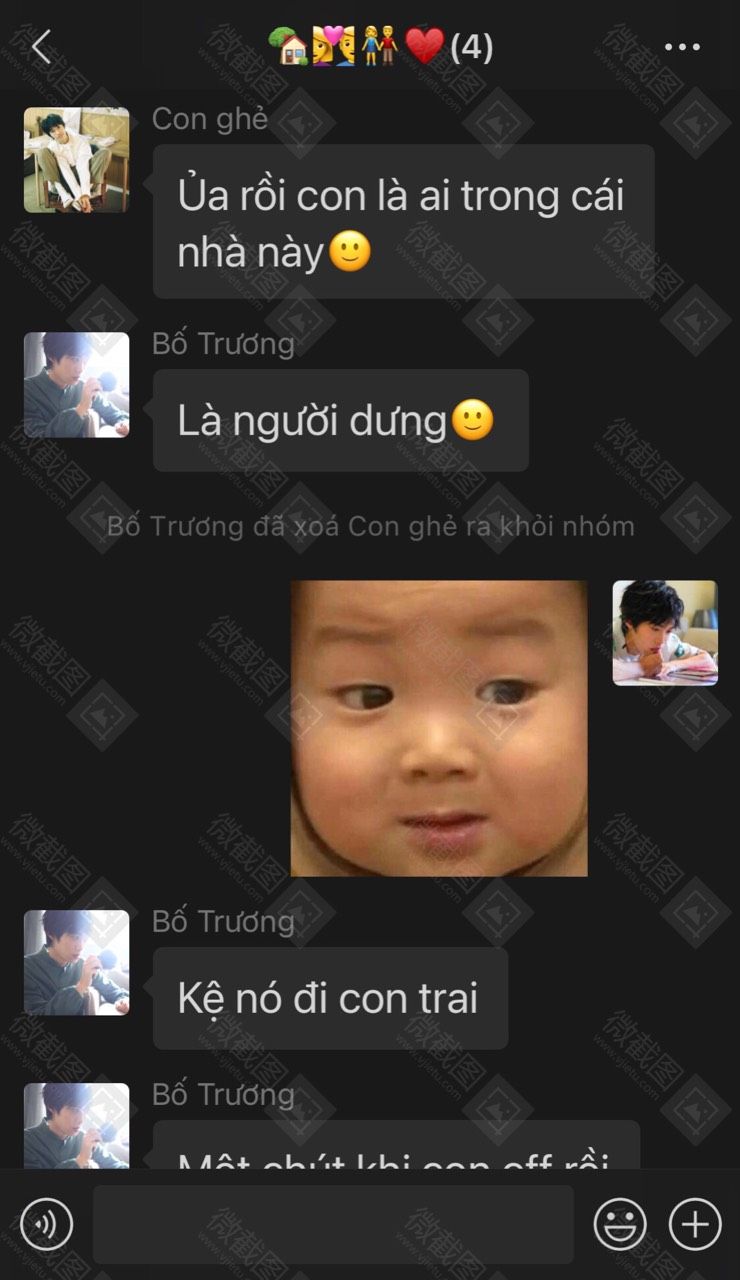Open the emoji sticker panel
Viewport: 740px width, 1280px height.
point(620,1224)
